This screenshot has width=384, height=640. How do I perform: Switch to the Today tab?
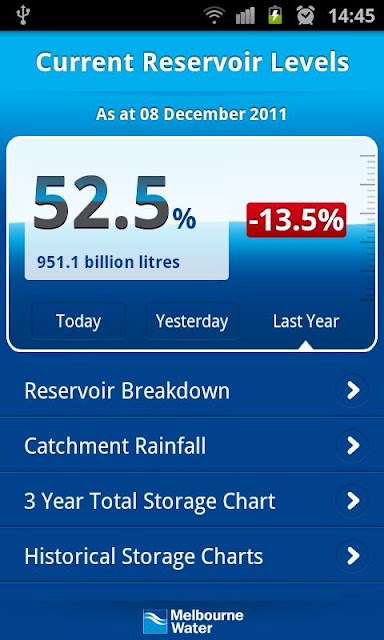click(x=78, y=321)
